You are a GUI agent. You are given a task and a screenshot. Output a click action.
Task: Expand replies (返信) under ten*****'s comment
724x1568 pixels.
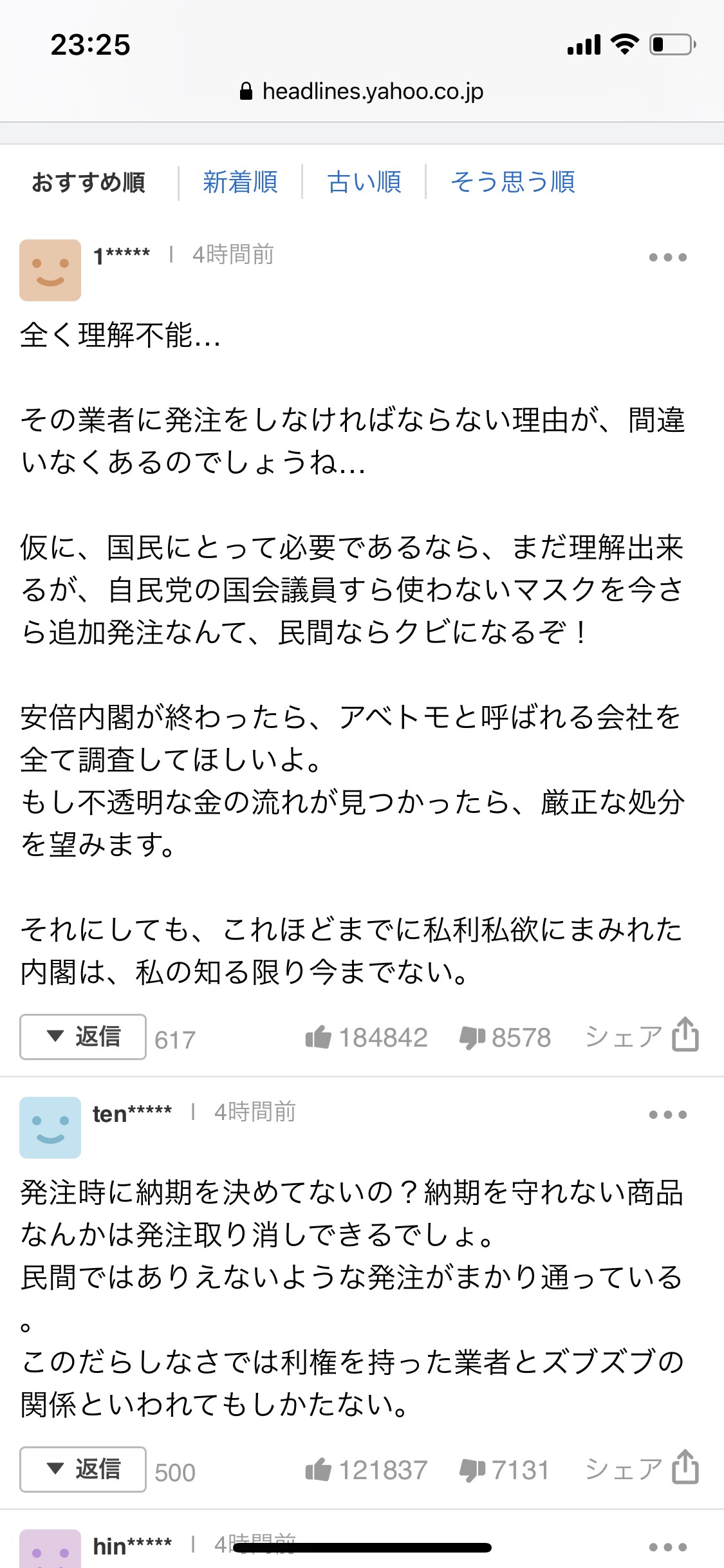tap(83, 1470)
